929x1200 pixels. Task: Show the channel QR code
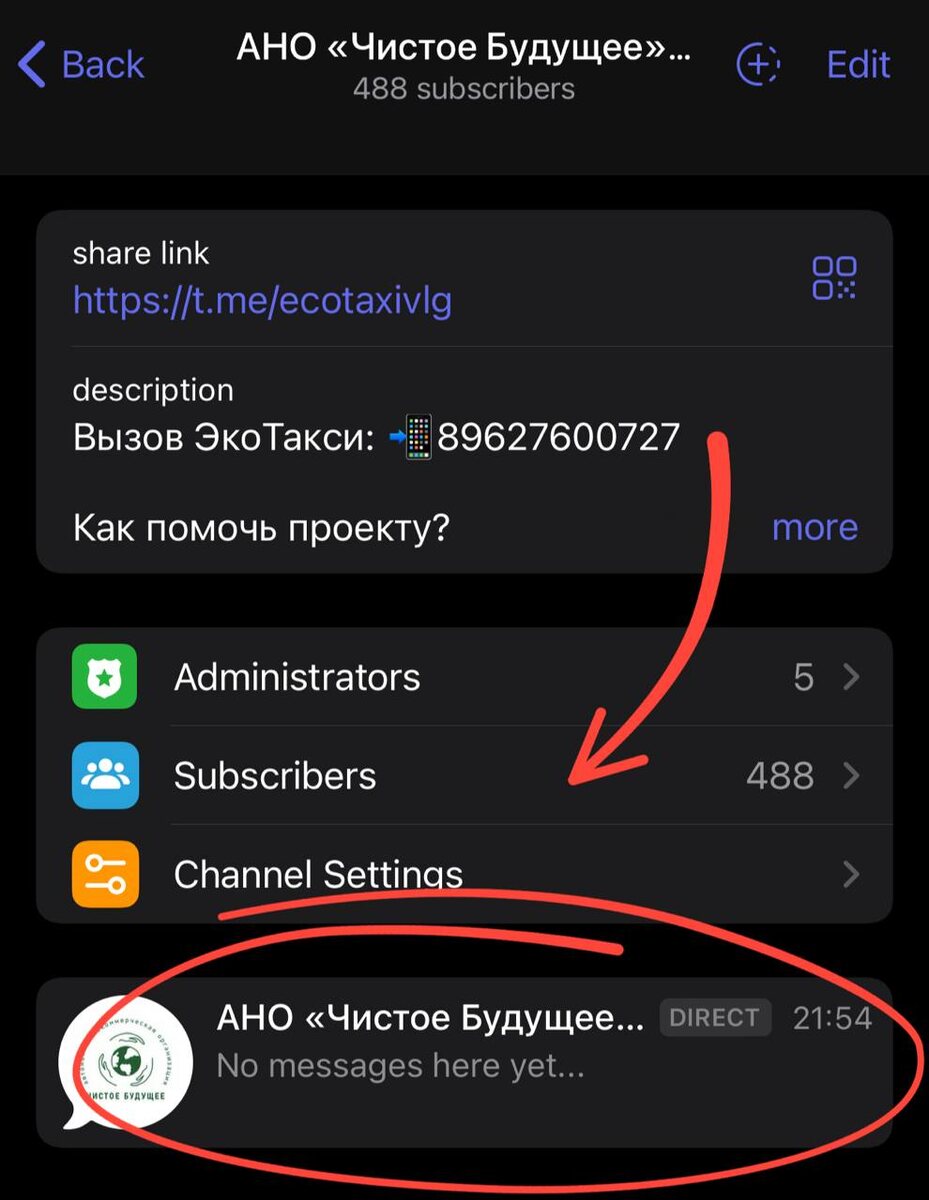(834, 278)
